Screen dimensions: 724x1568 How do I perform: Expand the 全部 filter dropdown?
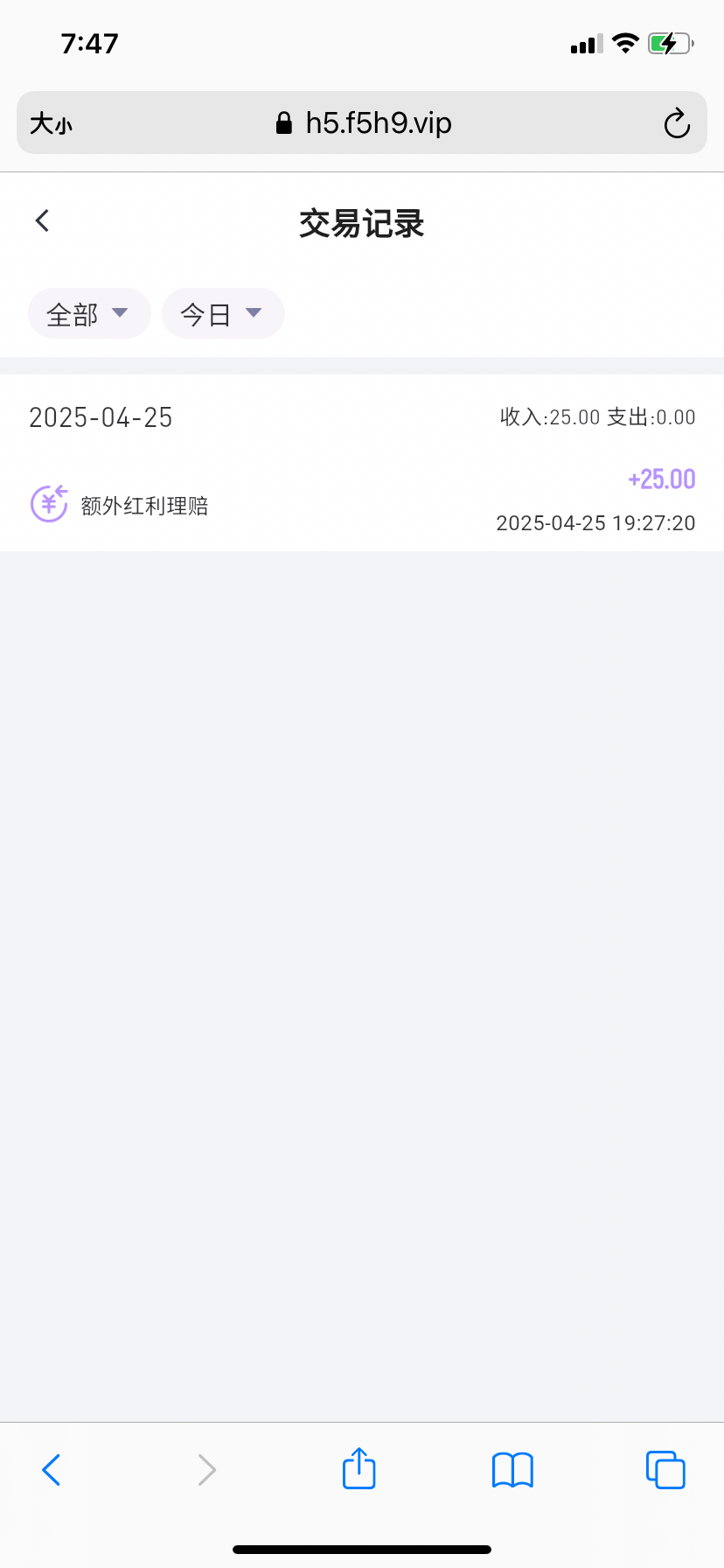click(89, 313)
